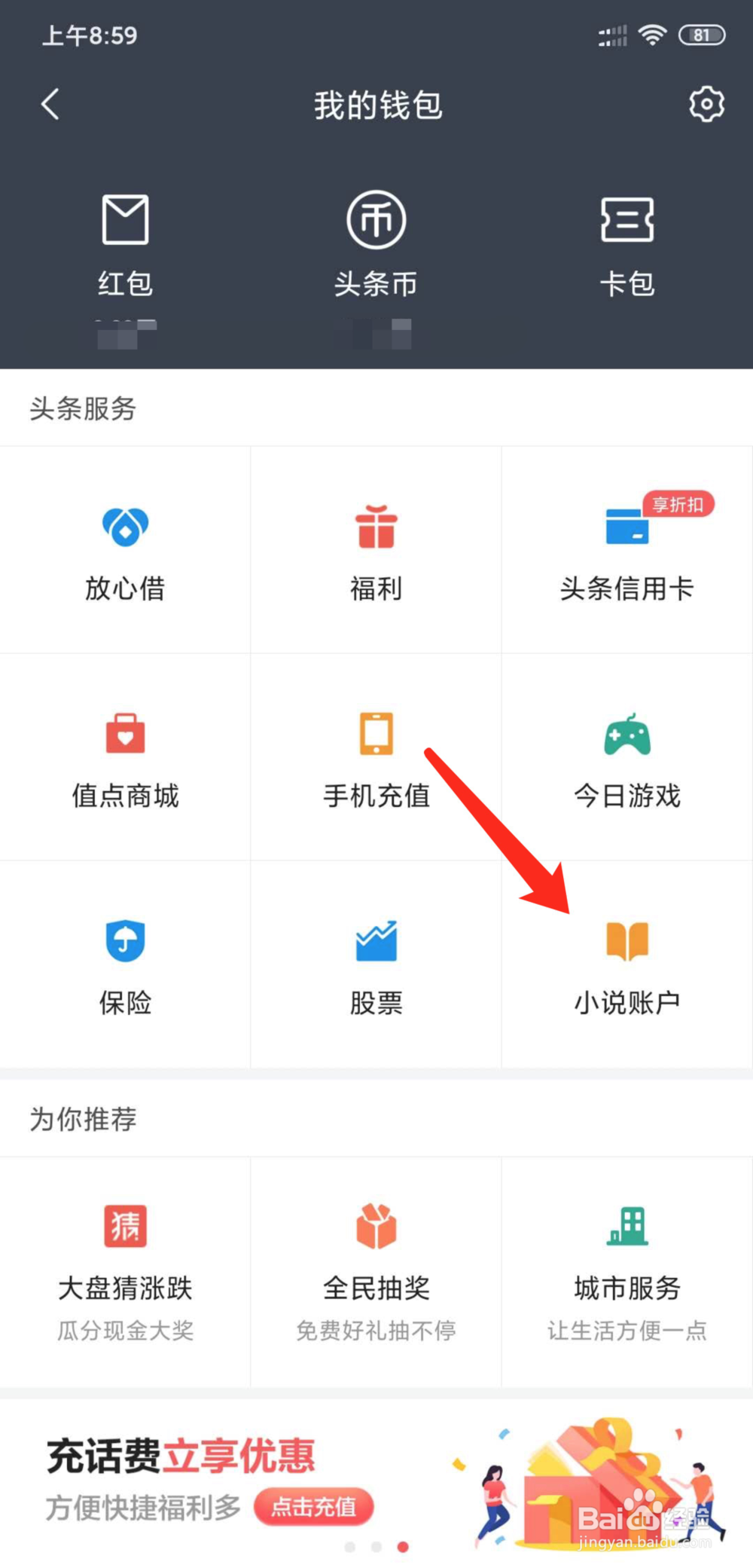Image resolution: width=753 pixels, height=1568 pixels.
Task: Go back with the left arrow
Action: point(50,105)
